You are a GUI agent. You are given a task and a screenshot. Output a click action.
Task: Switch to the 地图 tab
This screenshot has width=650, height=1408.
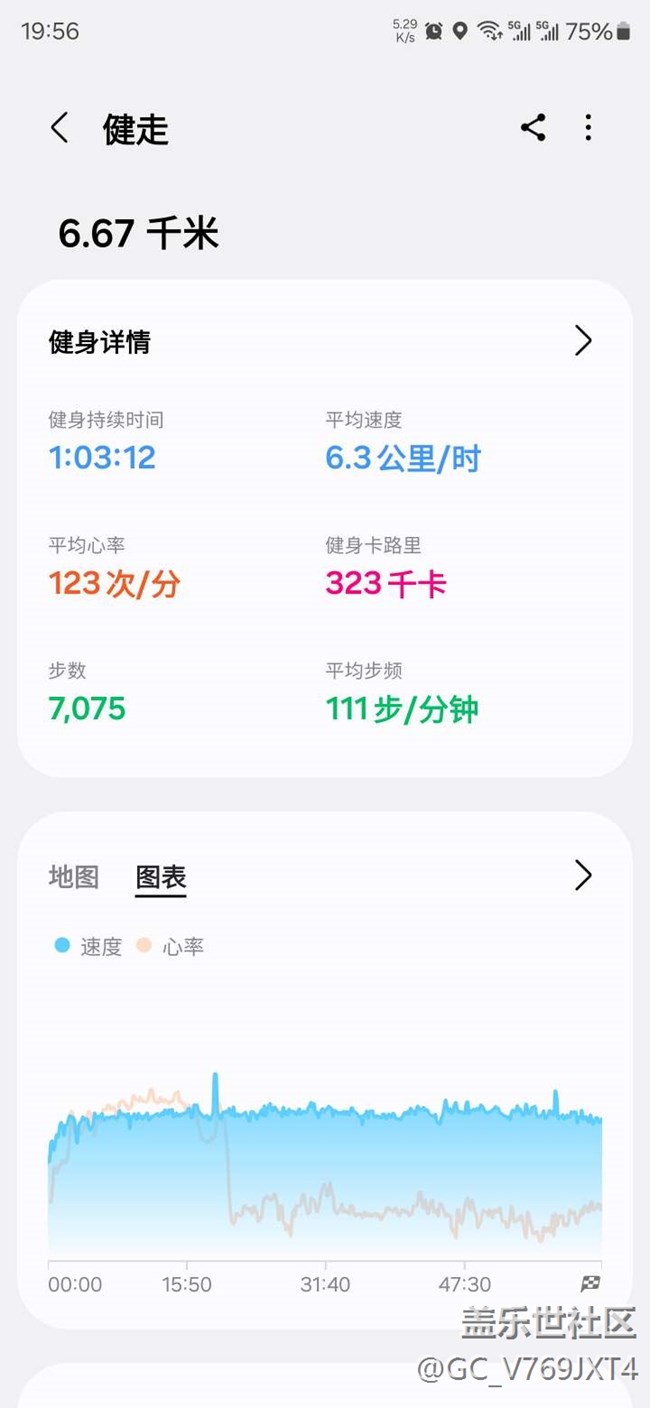tap(74, 877)
